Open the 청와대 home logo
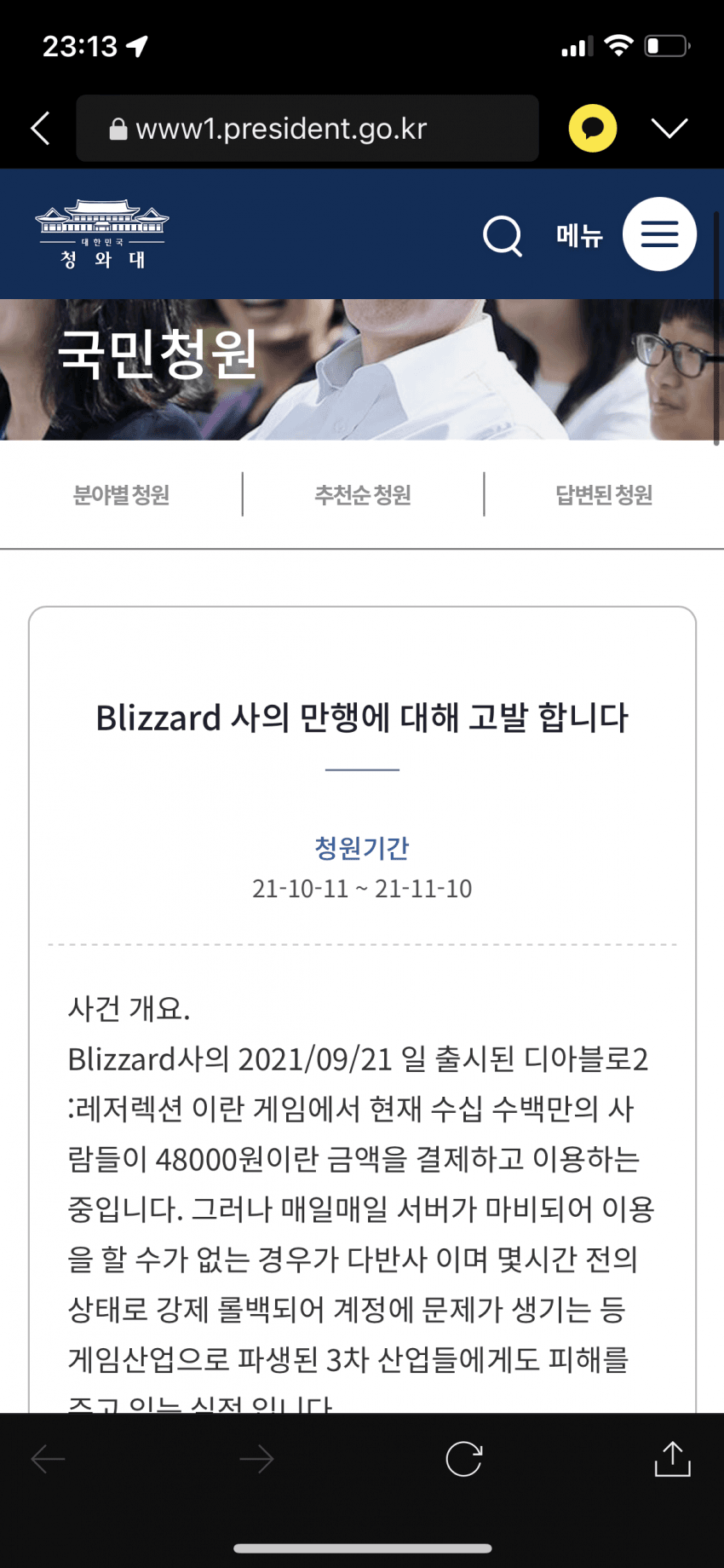This screenshot has width=724, height=1568. point(102,234)
